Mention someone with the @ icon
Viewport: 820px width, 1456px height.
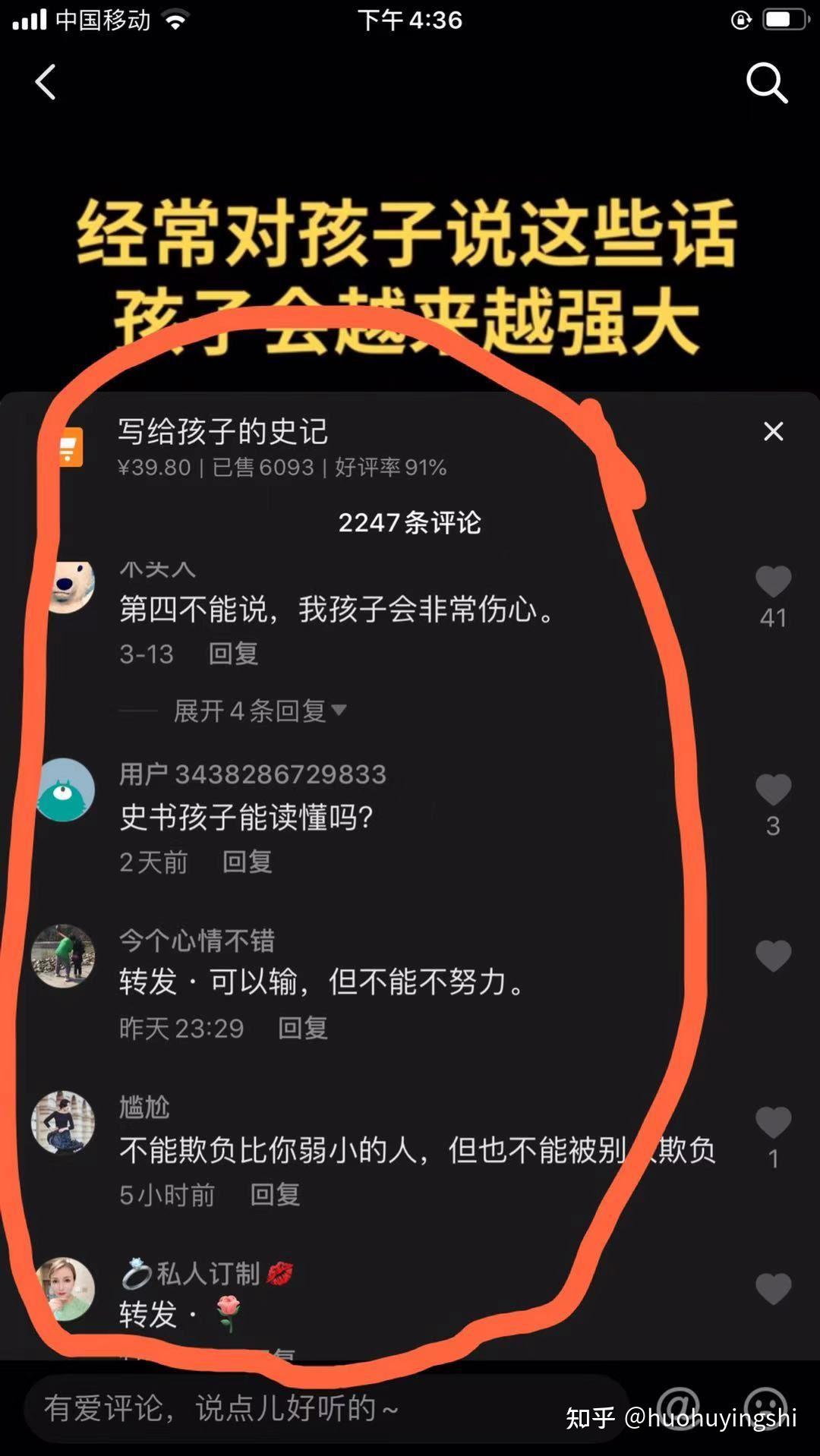[678, 1406]
